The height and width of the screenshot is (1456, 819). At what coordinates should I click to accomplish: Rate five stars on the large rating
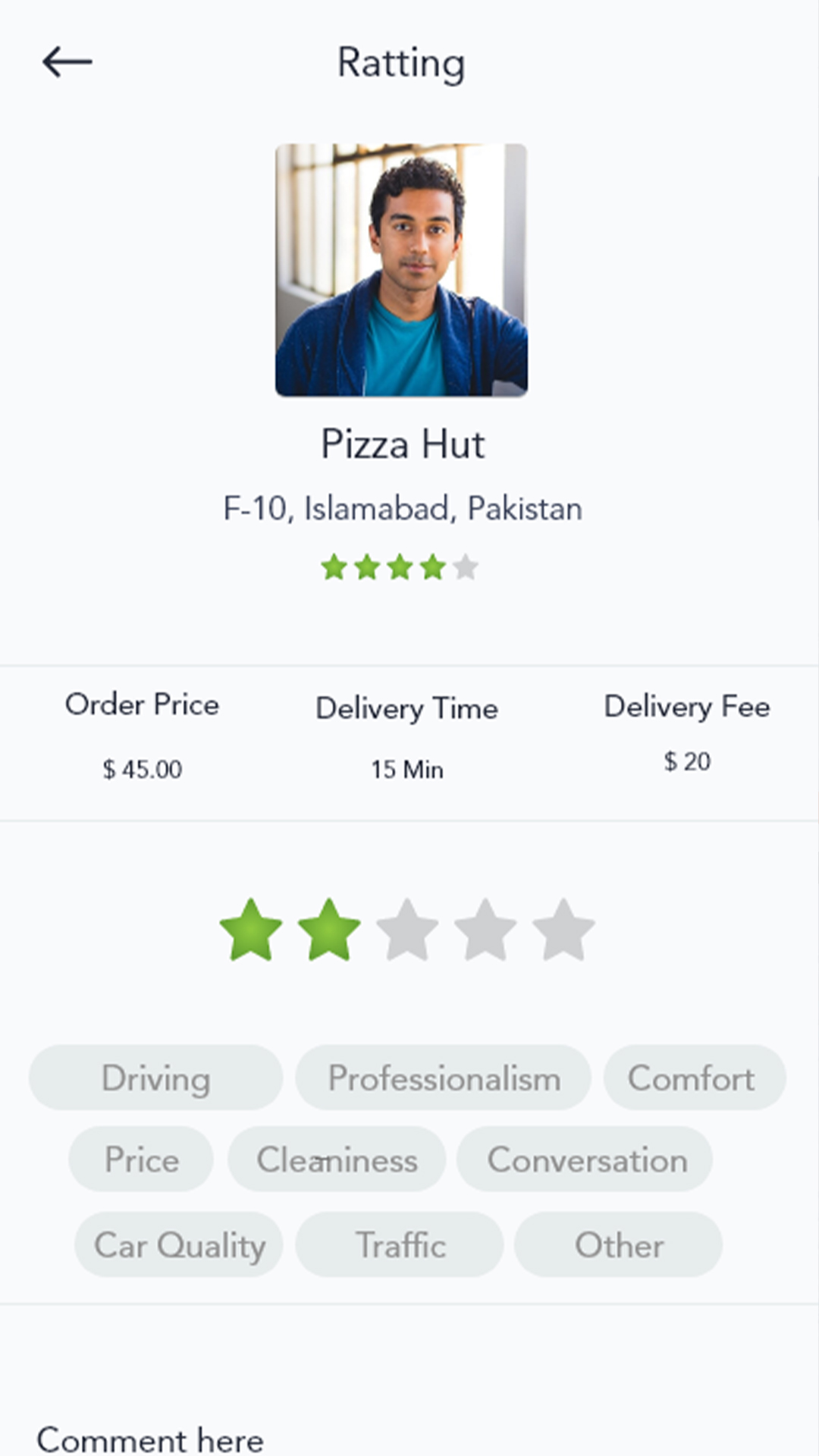tap(563, 930)
